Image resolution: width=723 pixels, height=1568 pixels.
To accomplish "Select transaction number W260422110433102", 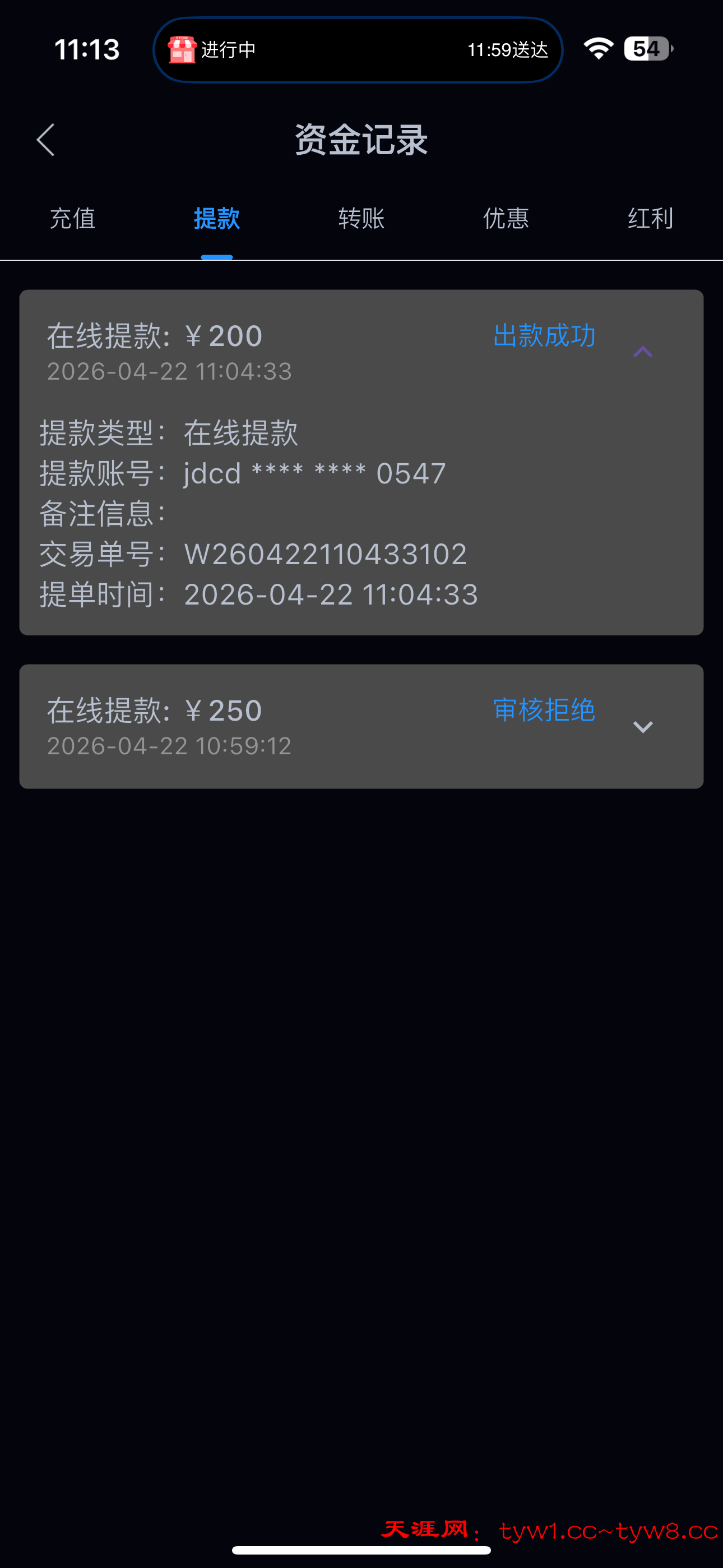I will point(325,554).
